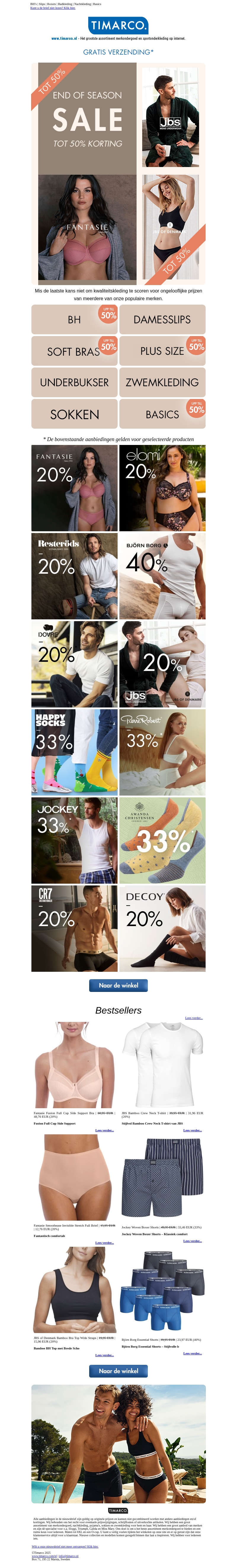Screen dimensions: 237x1568
Task: Open the Björn Borg 40% offer tile
Action: pos(162,576)
